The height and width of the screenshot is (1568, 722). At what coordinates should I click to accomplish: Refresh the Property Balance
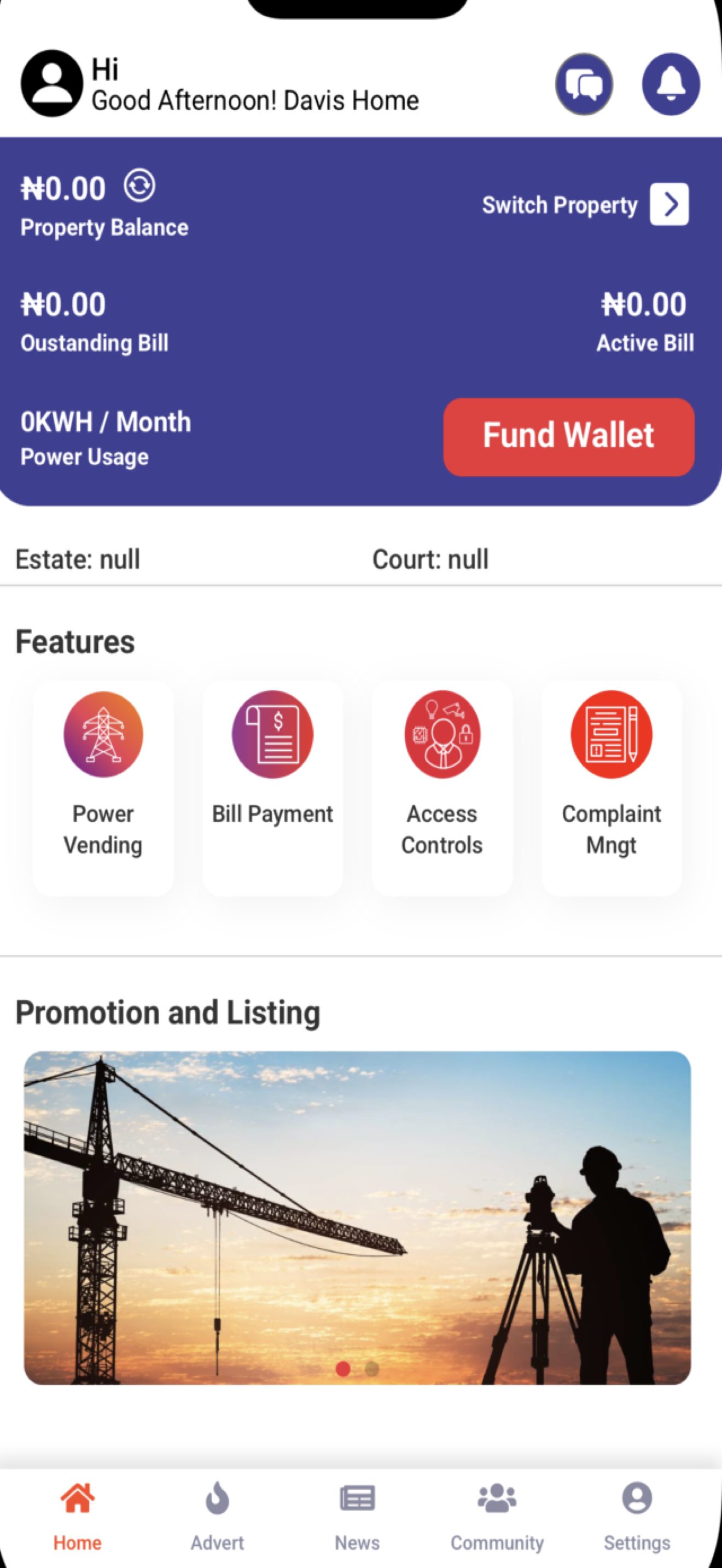[139, 187]
